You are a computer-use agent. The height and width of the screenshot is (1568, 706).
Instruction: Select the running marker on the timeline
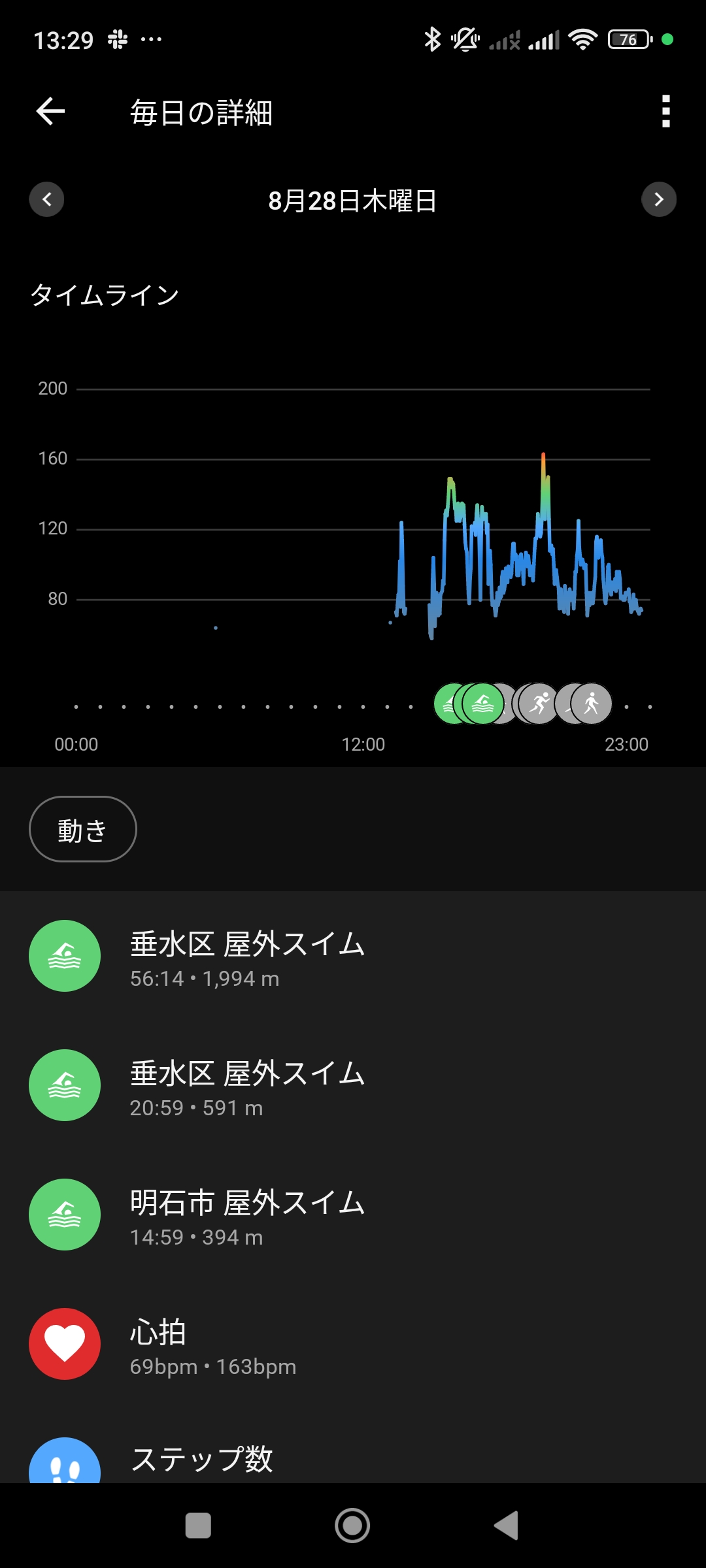[x=540, y=704]
